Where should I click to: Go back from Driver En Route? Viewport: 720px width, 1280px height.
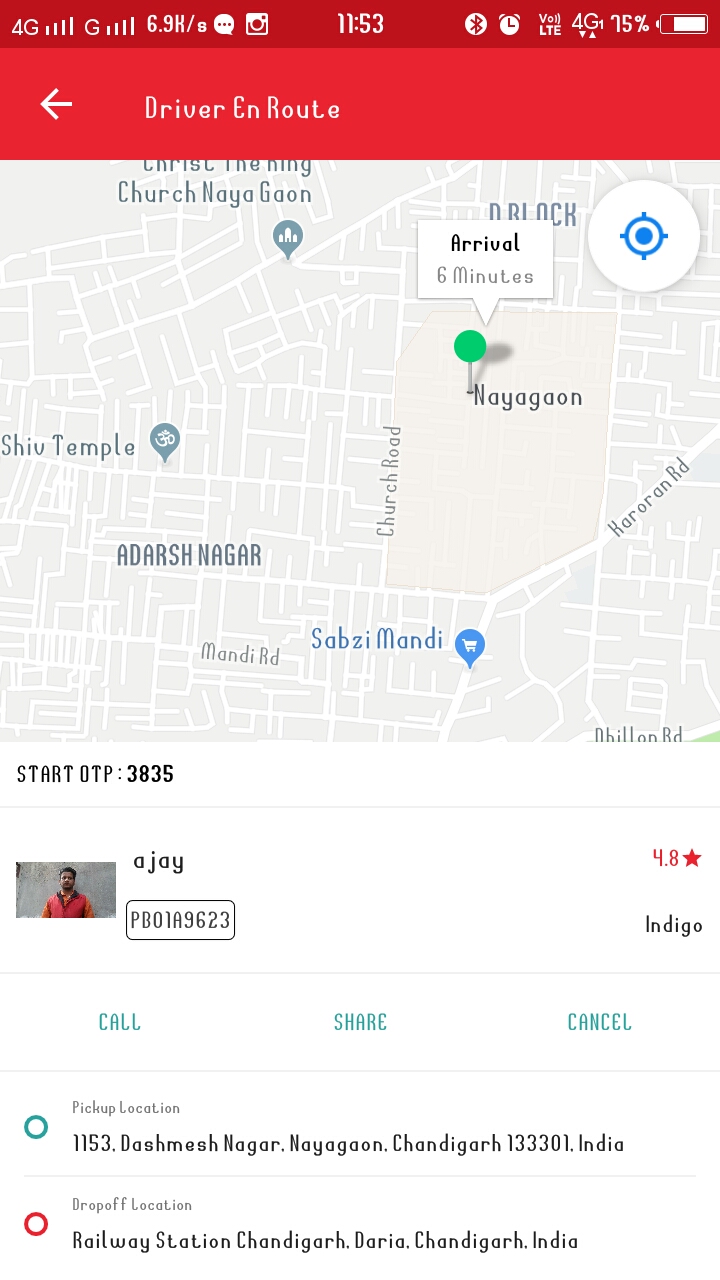(x=56, y=105)
